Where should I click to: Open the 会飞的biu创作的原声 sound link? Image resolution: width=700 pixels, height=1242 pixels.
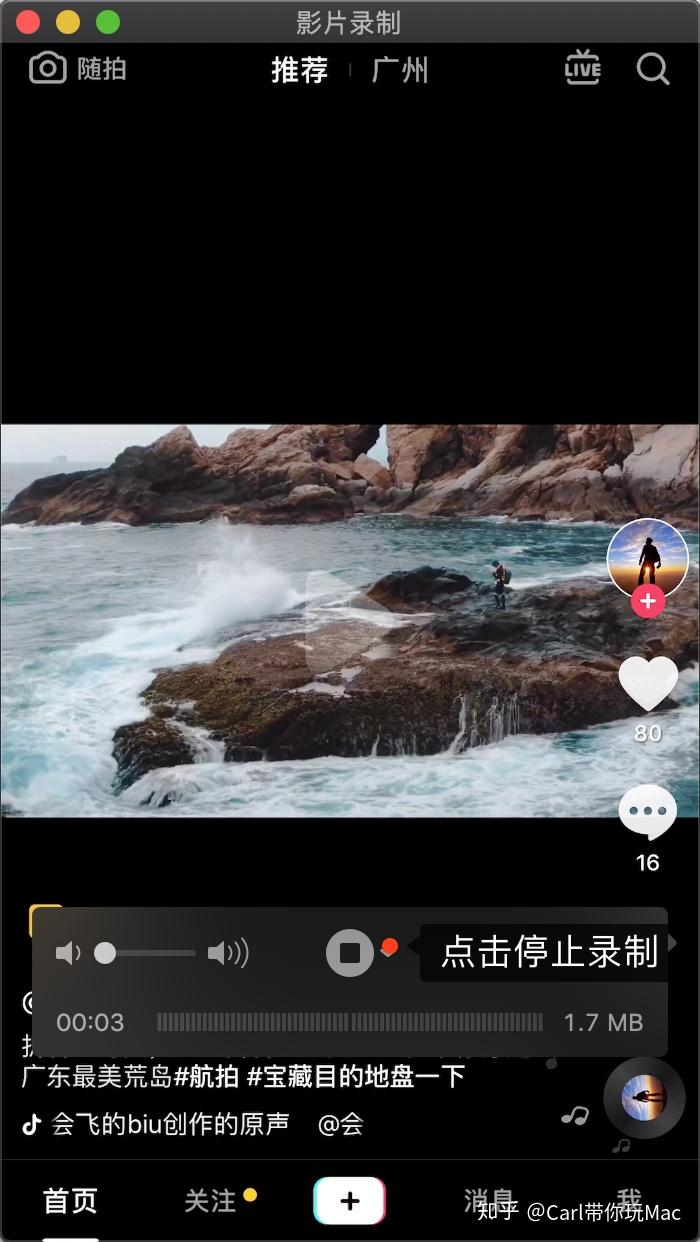coord(170,1124)
